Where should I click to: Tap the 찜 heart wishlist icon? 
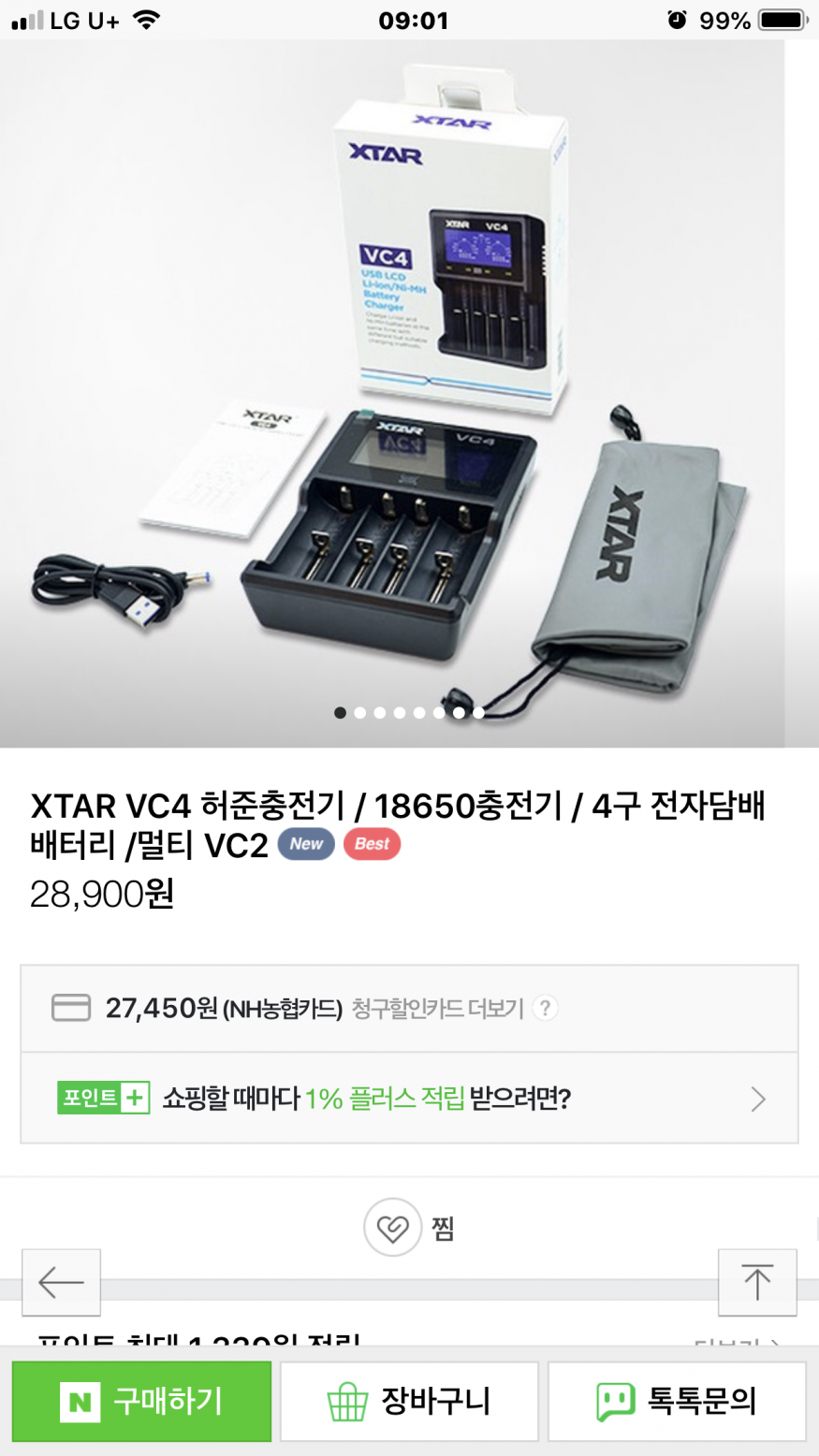pyautogui.click(x=392, y=1227)
